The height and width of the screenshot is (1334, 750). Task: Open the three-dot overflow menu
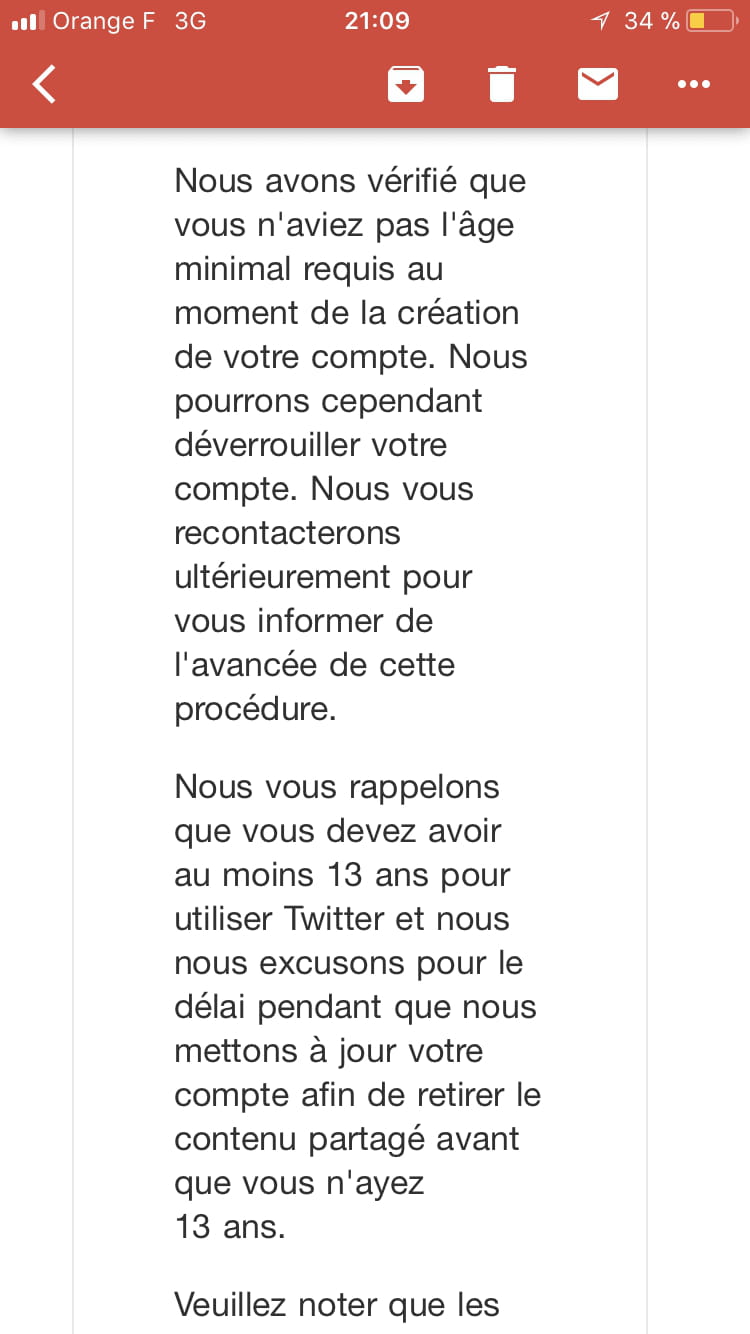[x=694, y=84]
